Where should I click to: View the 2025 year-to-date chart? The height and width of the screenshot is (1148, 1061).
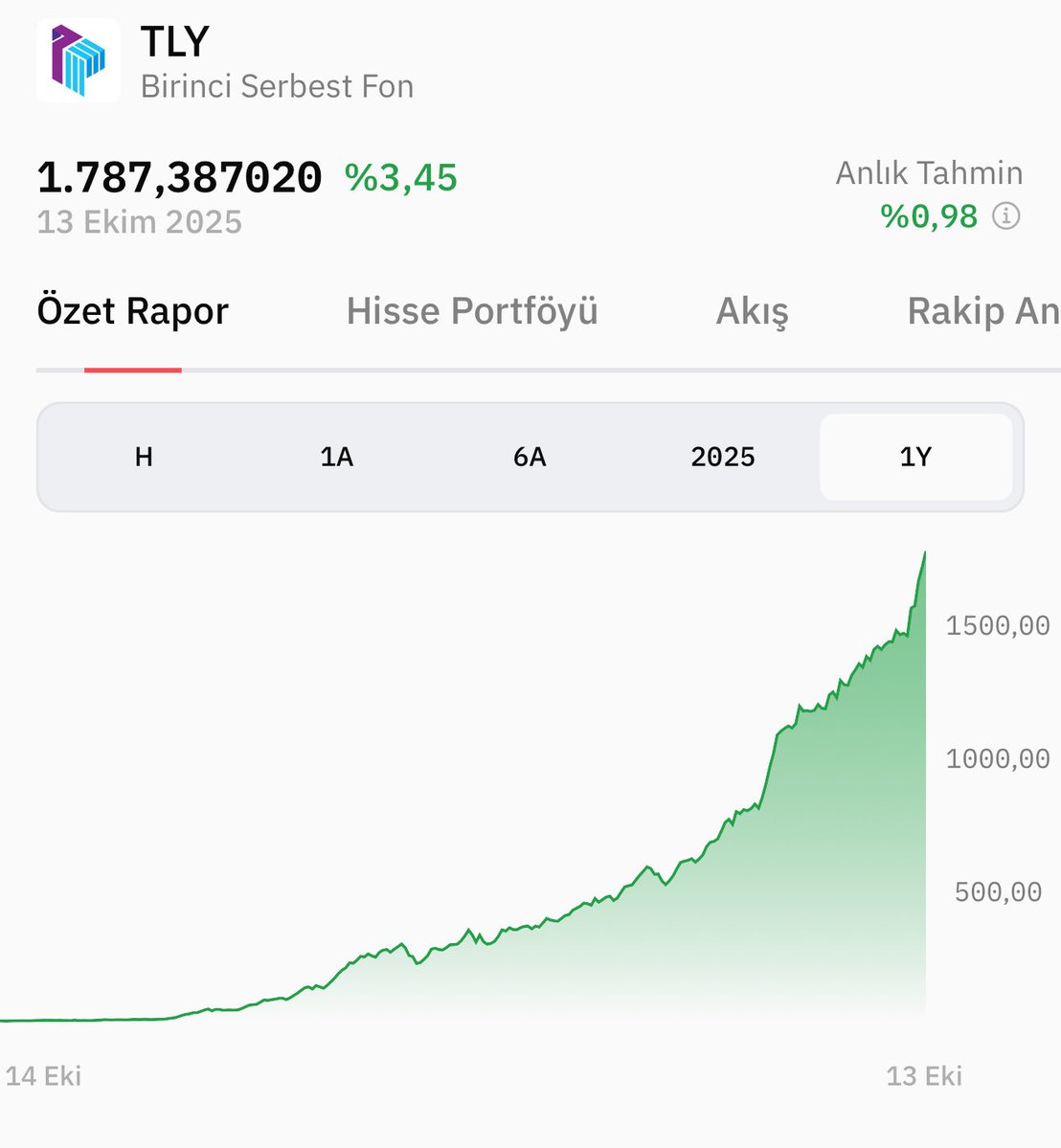723,457
